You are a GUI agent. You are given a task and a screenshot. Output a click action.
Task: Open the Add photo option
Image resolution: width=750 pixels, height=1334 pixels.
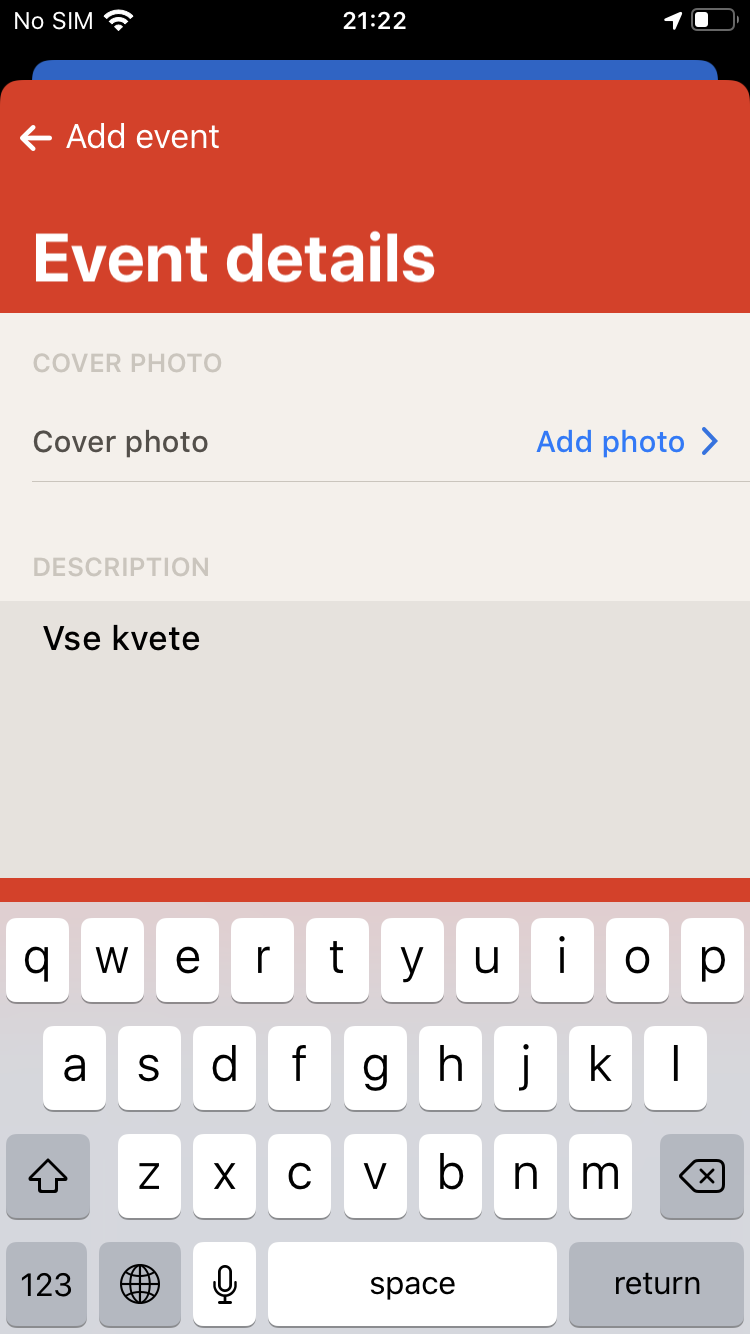click(628, 441)
